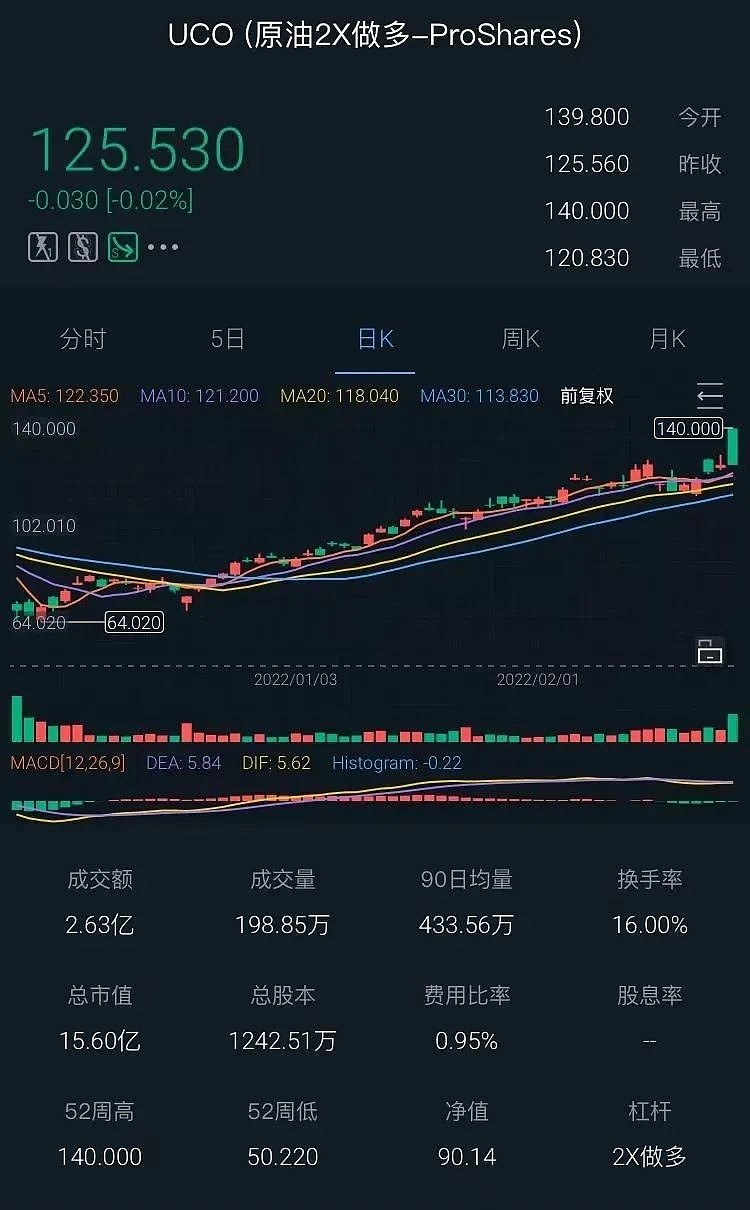Image resolution: width=750 pixels, height=1210 pixels.
Task: Switch to the 日K chart tab
Action: tap(375, 339)
